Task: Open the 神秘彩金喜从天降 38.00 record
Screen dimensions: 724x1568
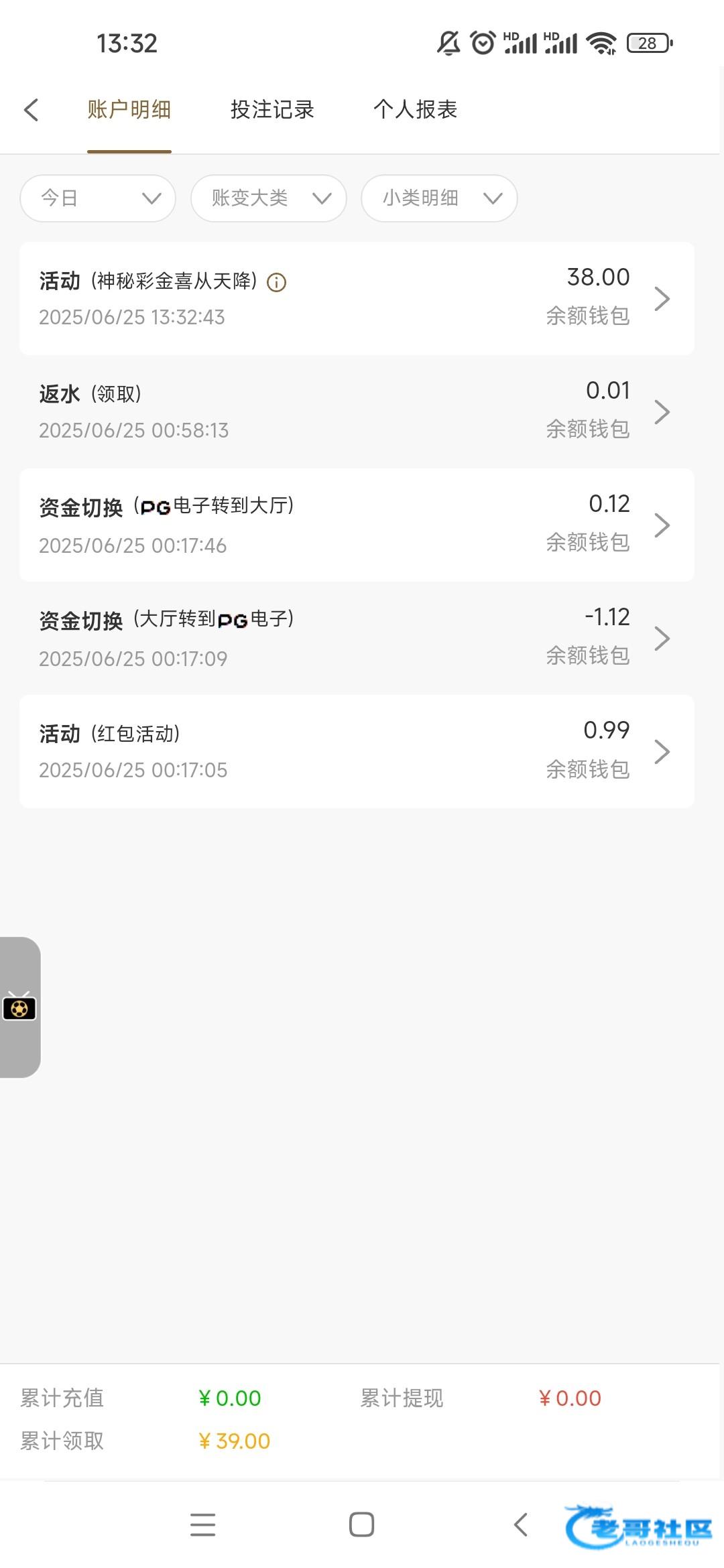Action: [357, 298]
